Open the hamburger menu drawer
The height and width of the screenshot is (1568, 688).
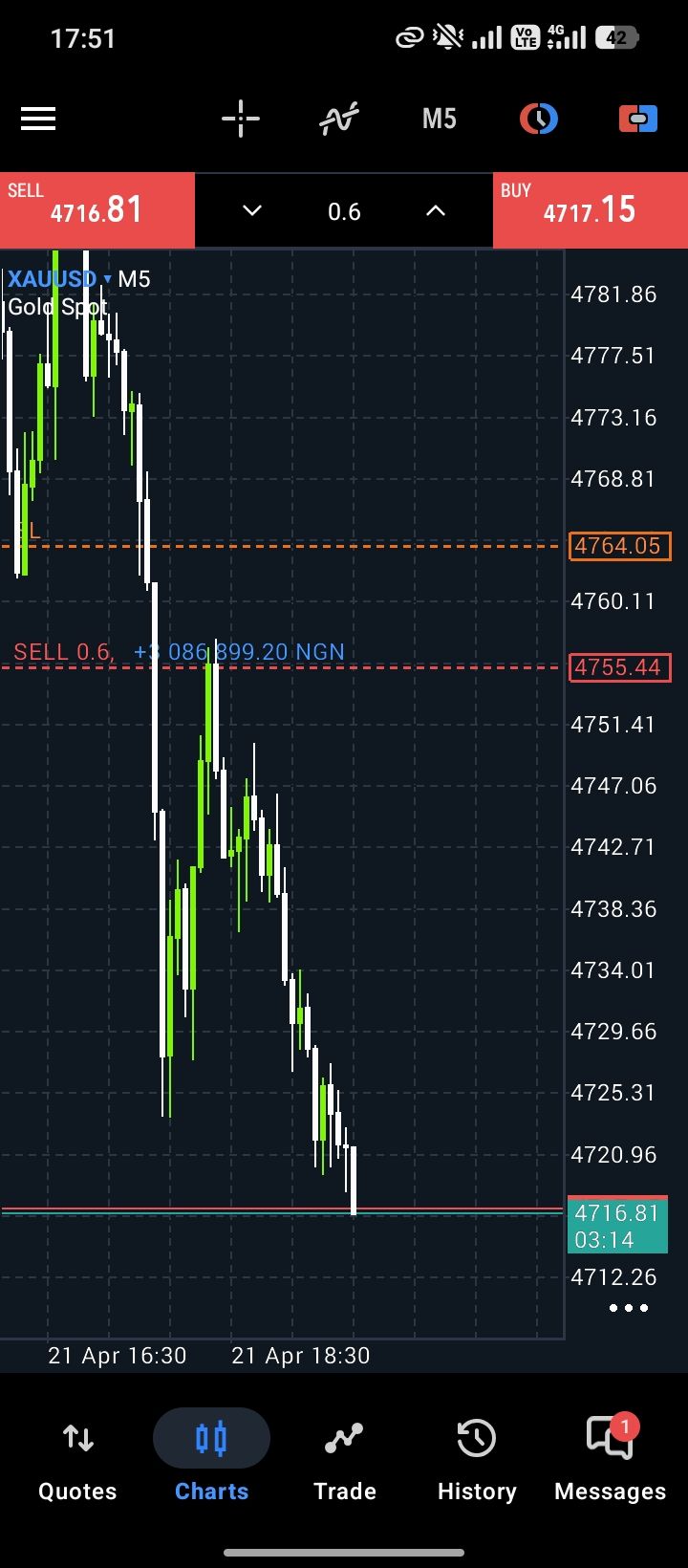[x=38, y=119]
